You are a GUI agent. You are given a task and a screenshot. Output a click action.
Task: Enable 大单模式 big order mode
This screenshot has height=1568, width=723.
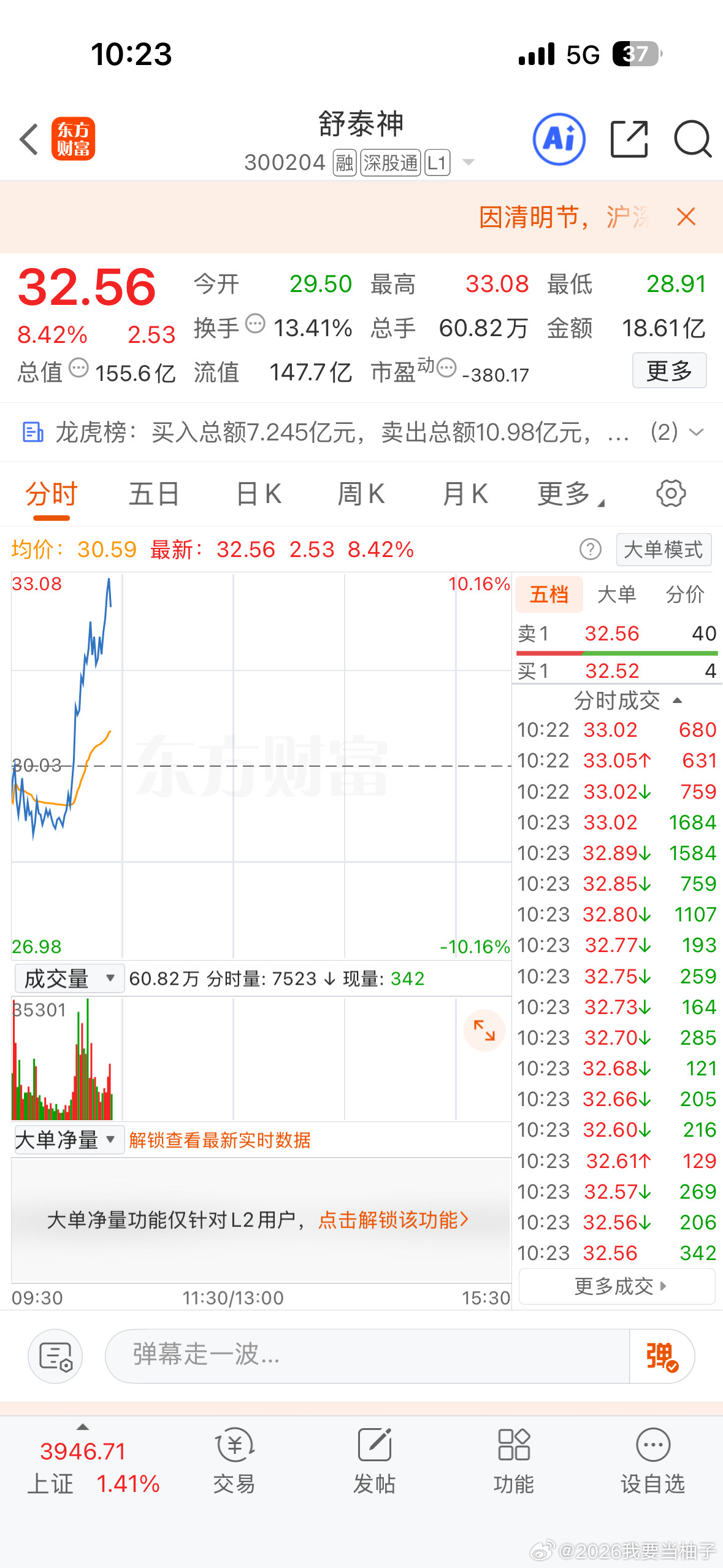[x=663, y=550]
